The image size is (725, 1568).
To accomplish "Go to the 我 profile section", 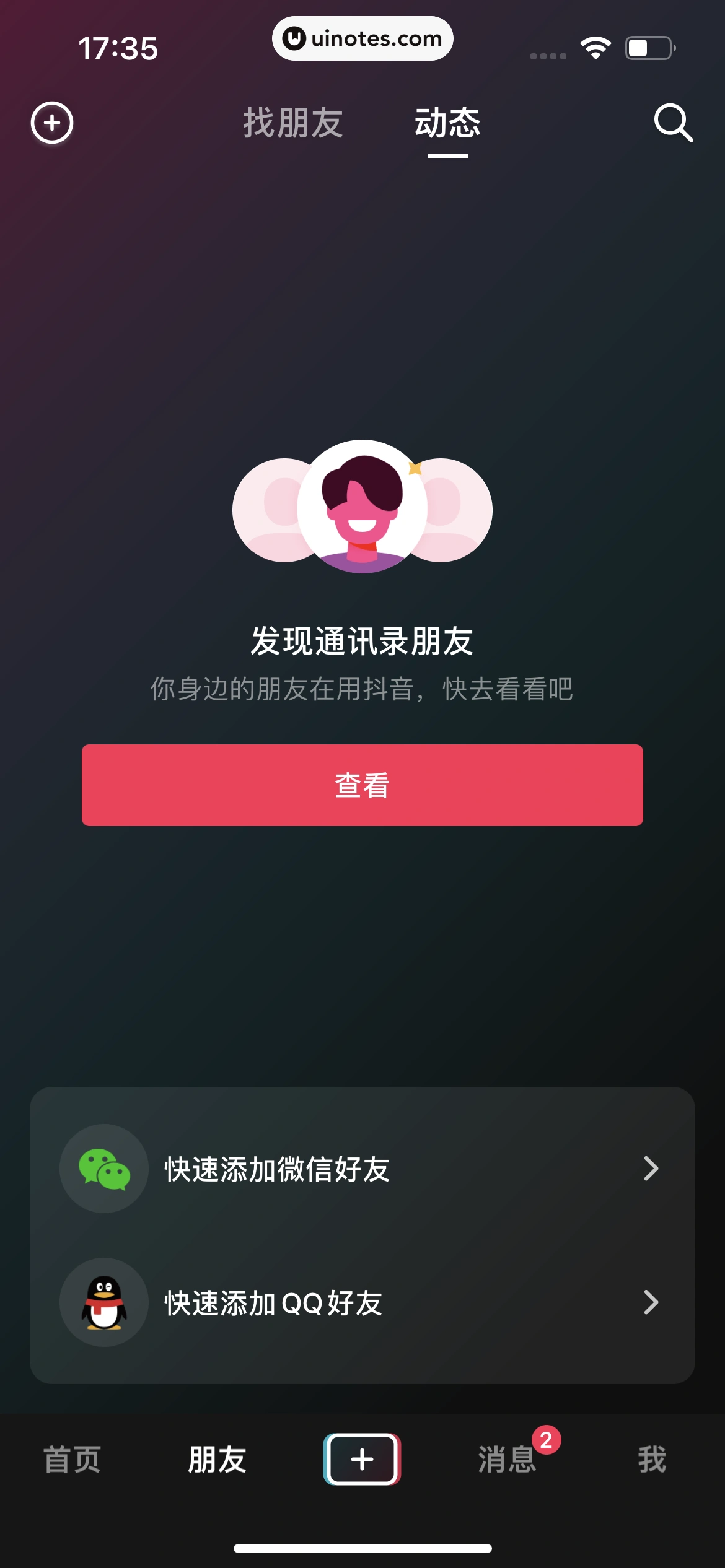I will tap(651, 1460).
